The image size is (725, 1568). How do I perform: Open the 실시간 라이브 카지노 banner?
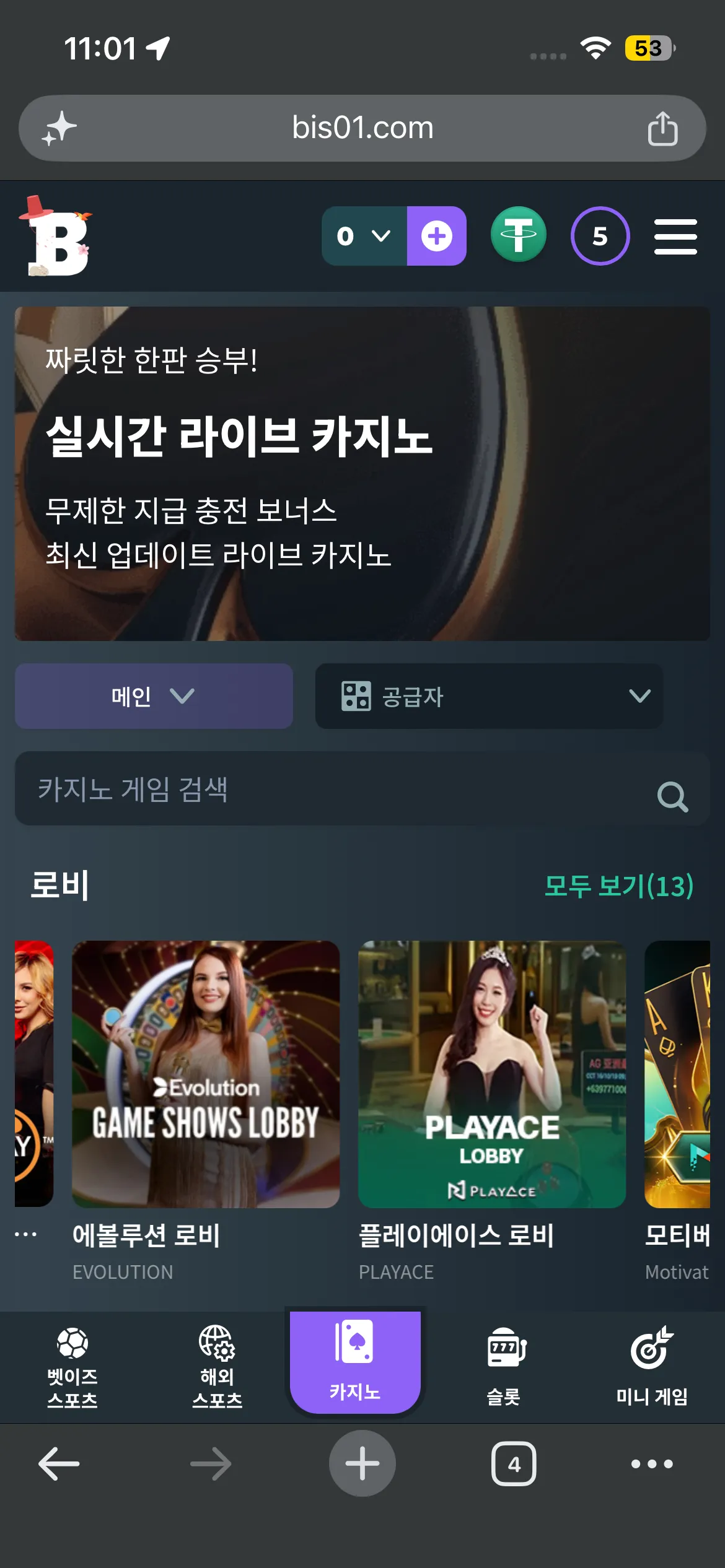tap(362, 474)
